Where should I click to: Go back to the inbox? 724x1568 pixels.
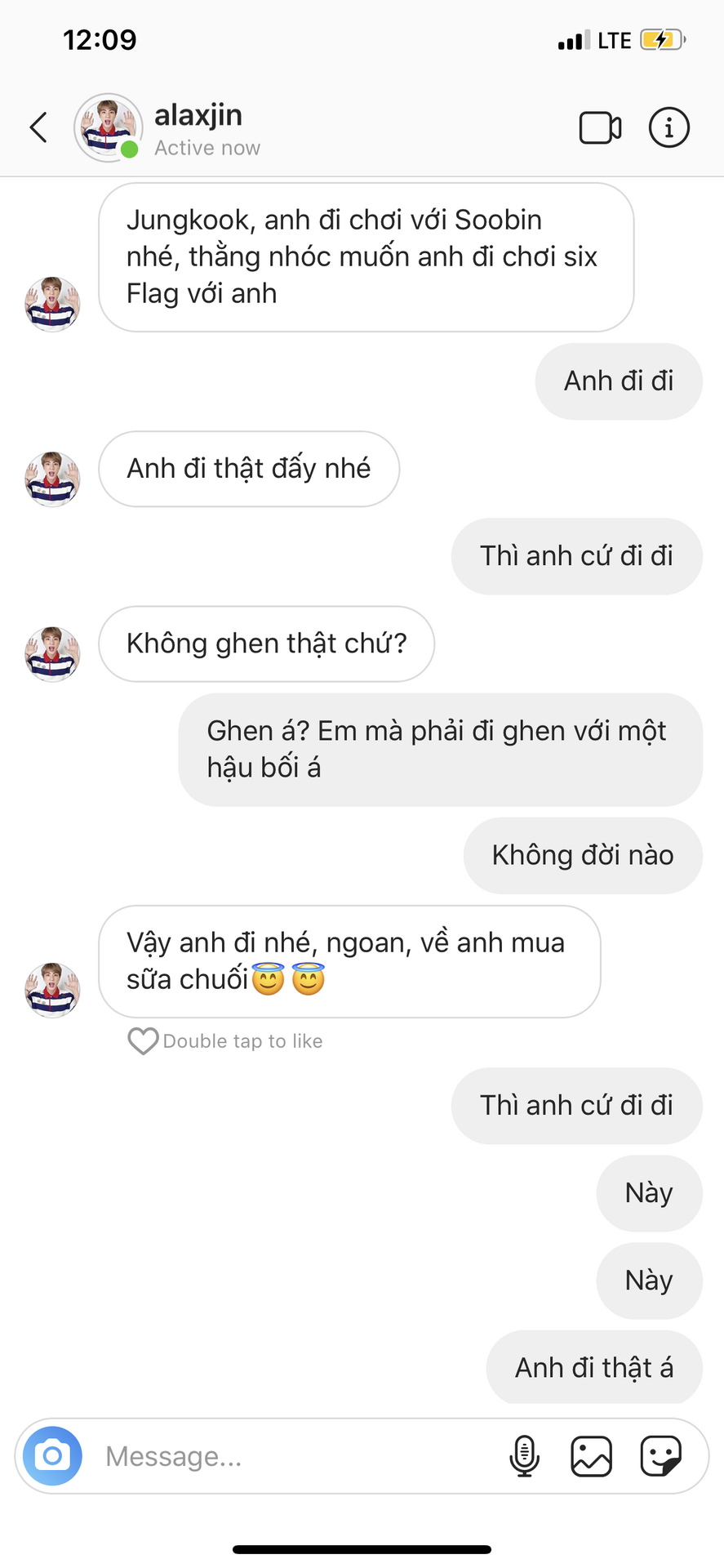38,127
